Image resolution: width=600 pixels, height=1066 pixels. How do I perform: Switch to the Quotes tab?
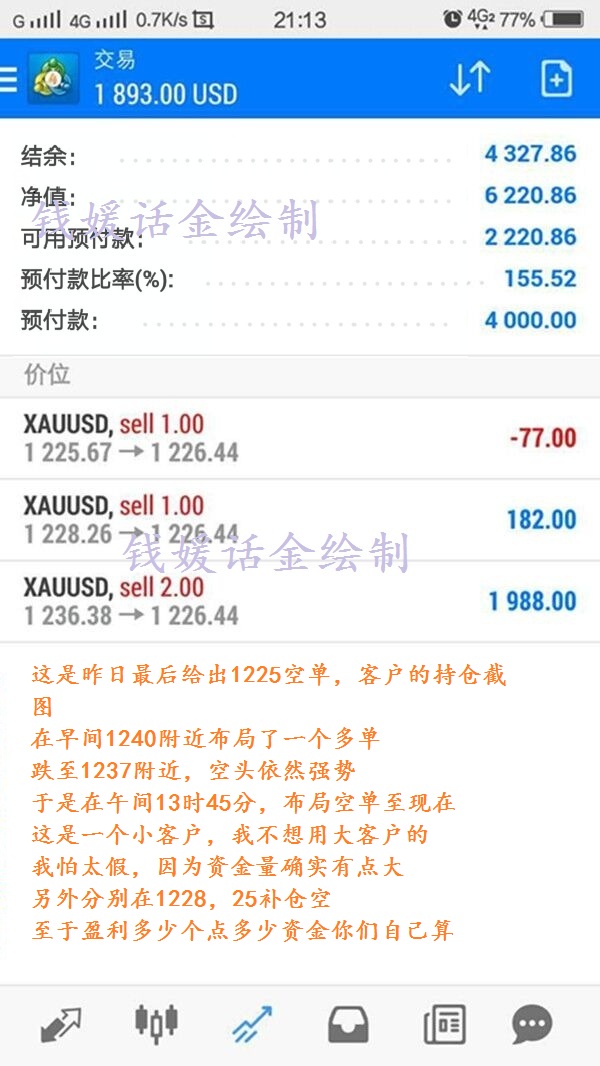[x=62, y=1024]
